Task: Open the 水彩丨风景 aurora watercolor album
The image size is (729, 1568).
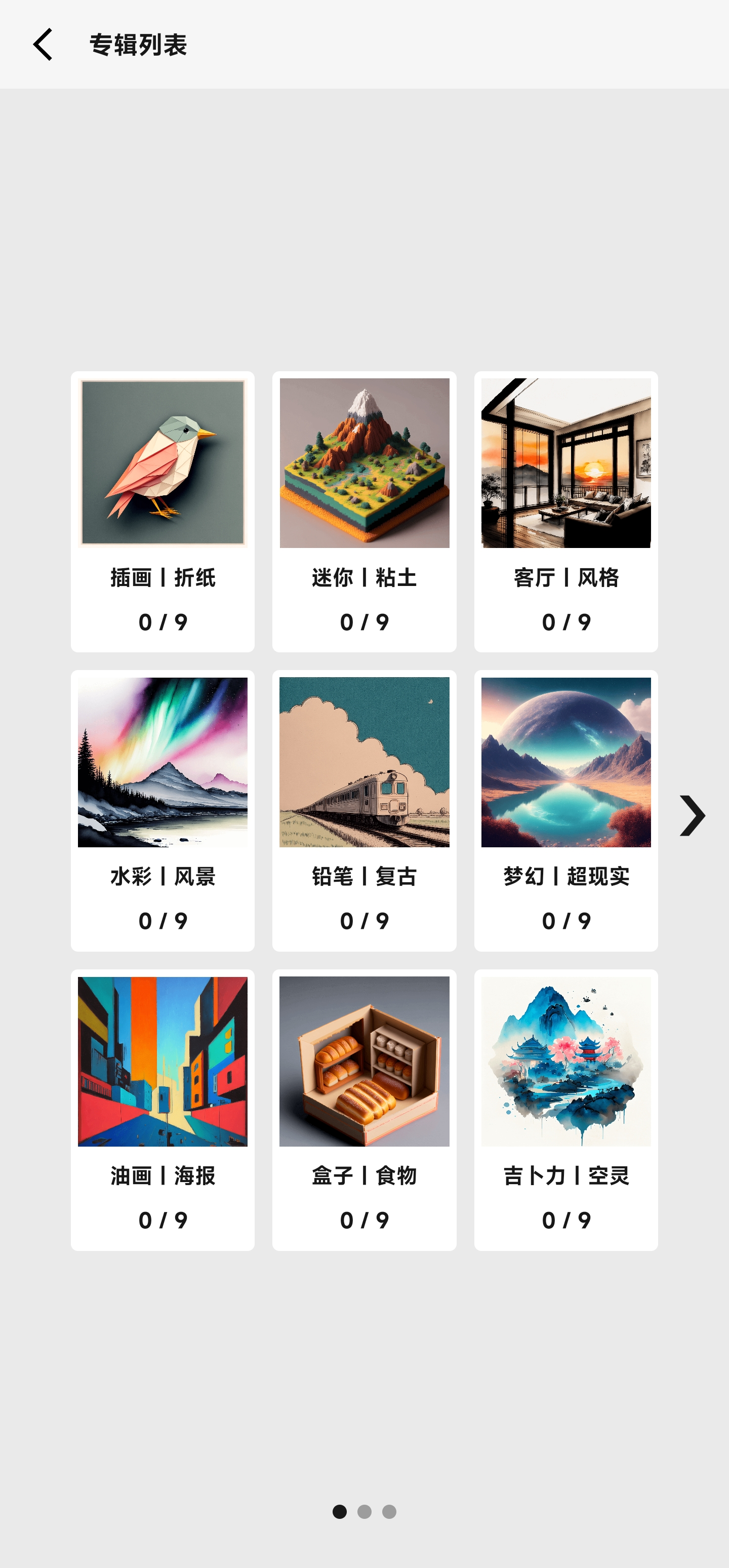Action: click(163, 768)
